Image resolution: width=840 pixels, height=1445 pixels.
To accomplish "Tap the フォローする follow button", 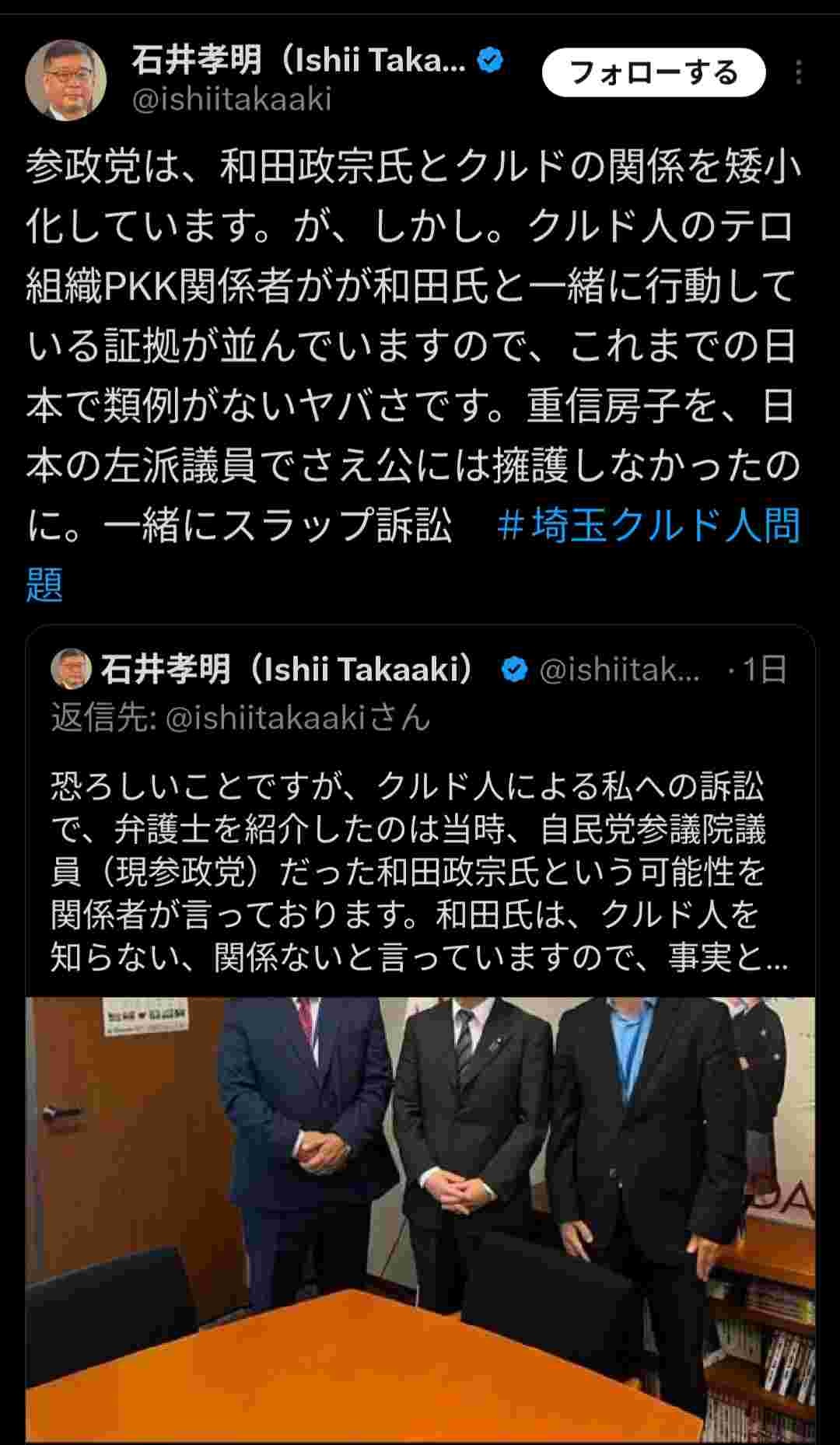I will [653, 72].
